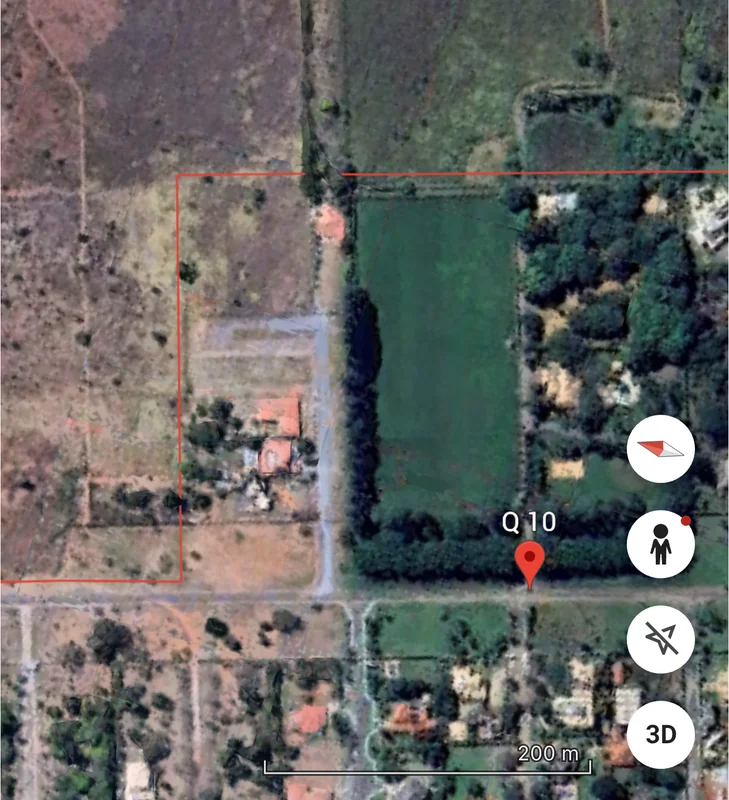Select the Q 10 red map pin
This screenshot has width=729, height=800.
pyautogui.click(x=528, y=564)
